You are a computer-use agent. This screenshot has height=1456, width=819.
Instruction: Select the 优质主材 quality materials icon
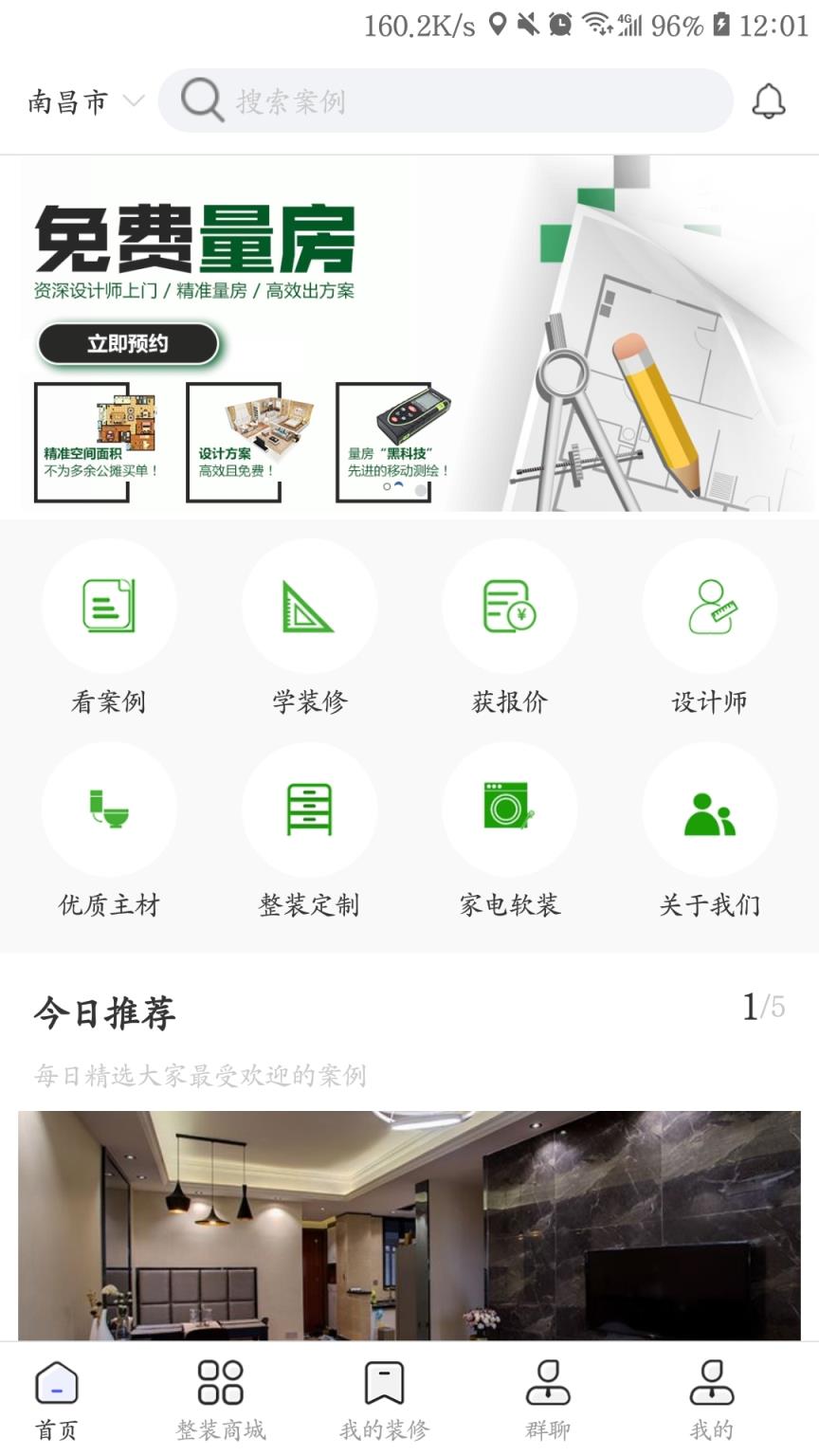tap(109, 809)
